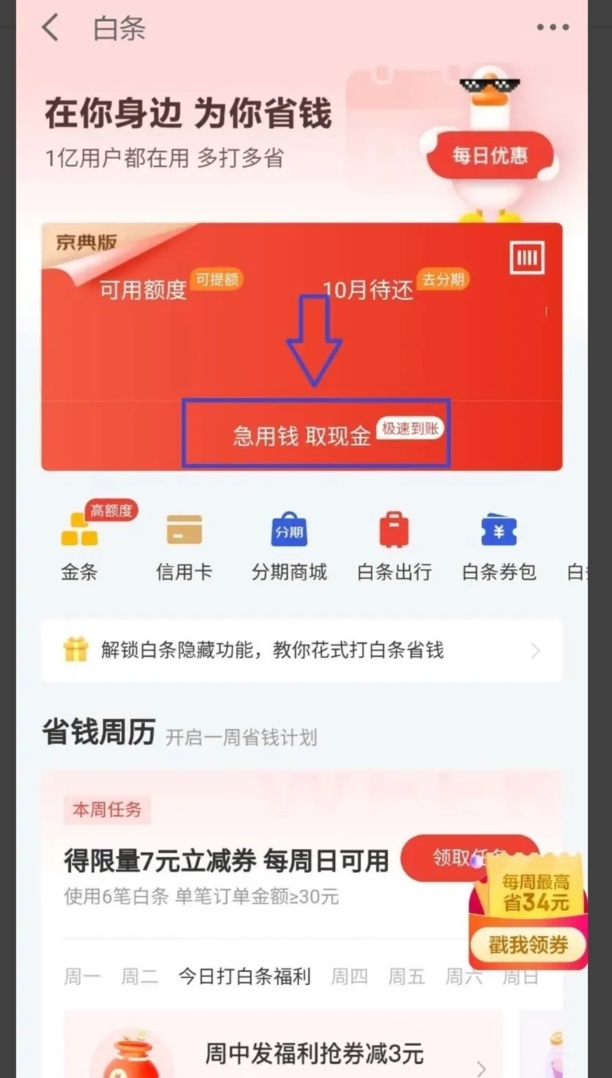Select 周五 in the weekly calendar
The image size is (612, 1078).
click(406, 976)
